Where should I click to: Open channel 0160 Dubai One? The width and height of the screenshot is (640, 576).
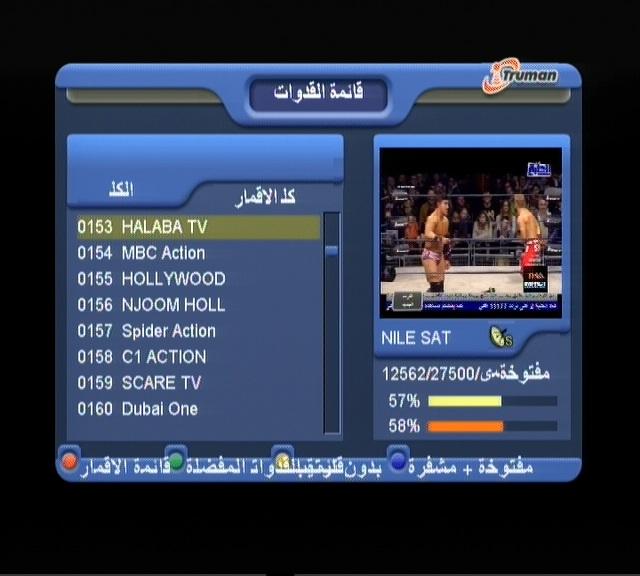coord(197,409)
